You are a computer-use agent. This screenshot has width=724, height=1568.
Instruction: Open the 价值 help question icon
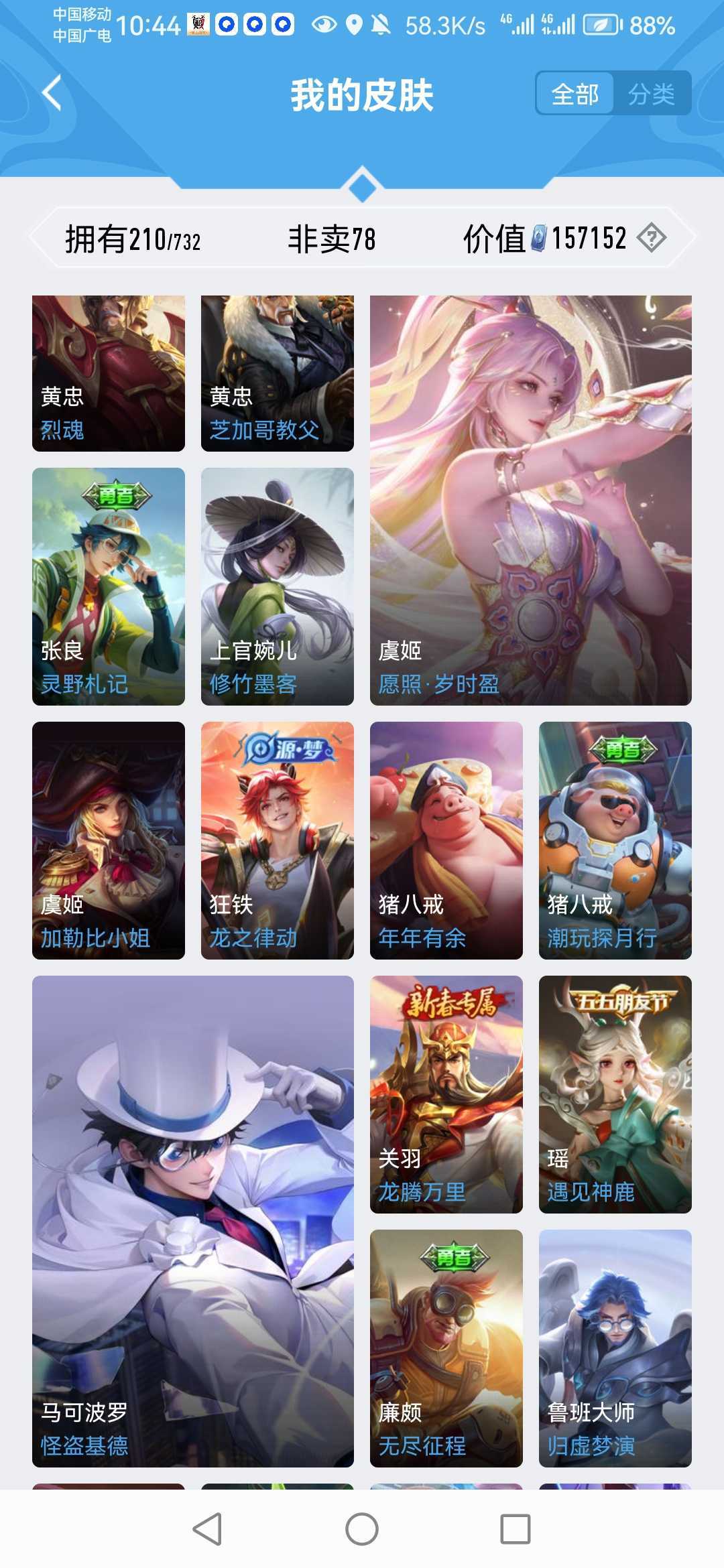651,238
